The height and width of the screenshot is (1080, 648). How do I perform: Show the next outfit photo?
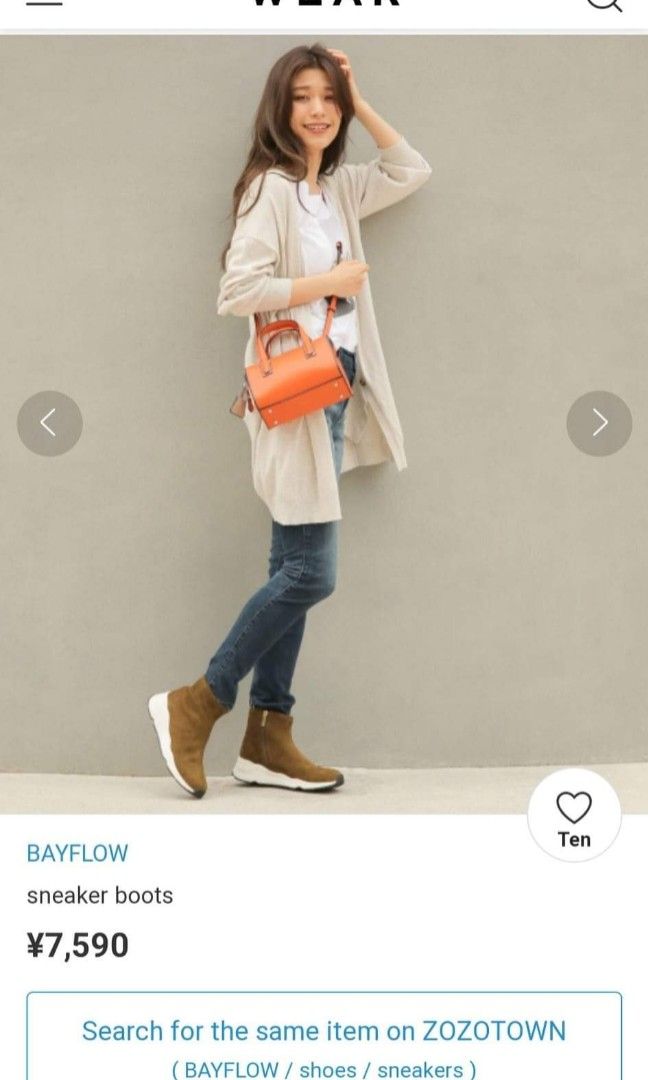(599, 423)
